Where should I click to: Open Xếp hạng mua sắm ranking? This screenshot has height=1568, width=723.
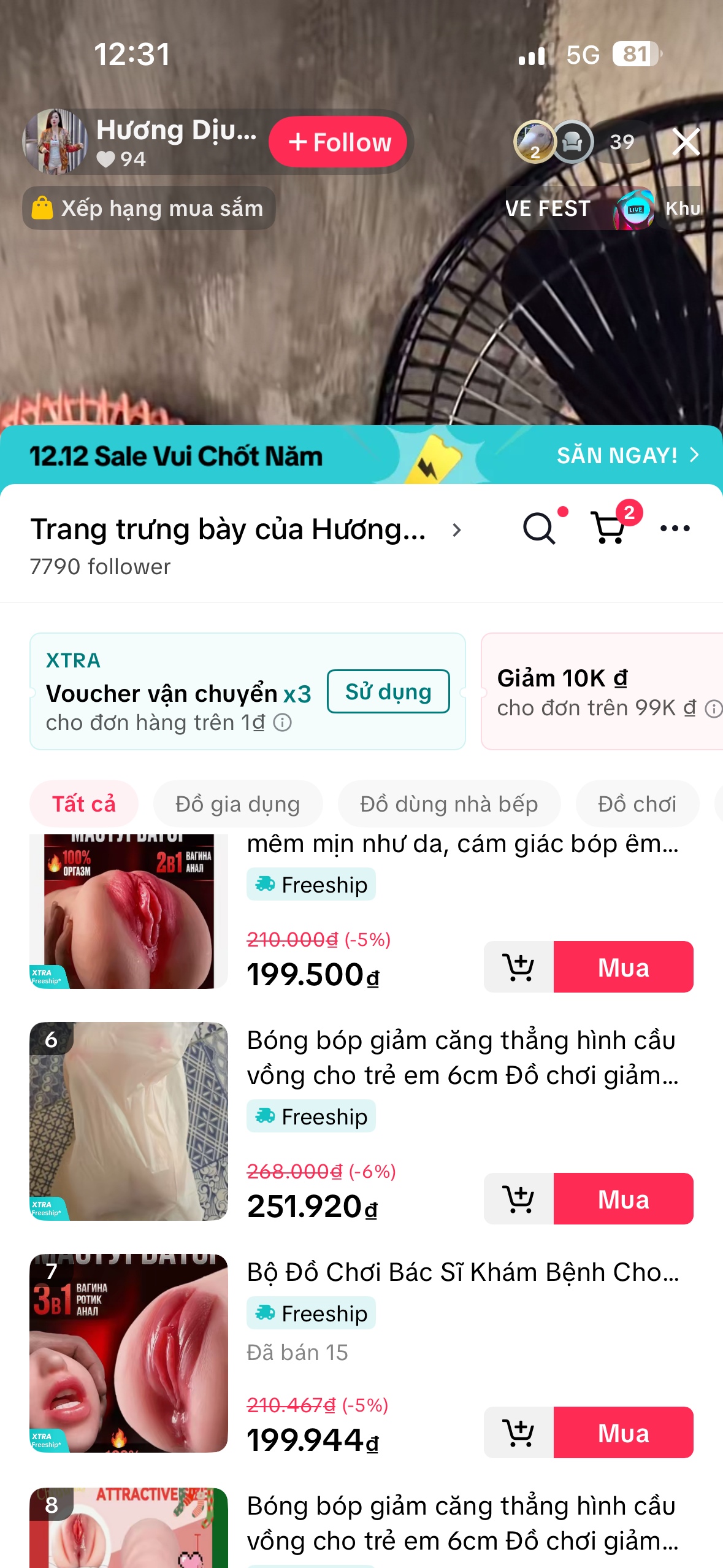[149, 209]
